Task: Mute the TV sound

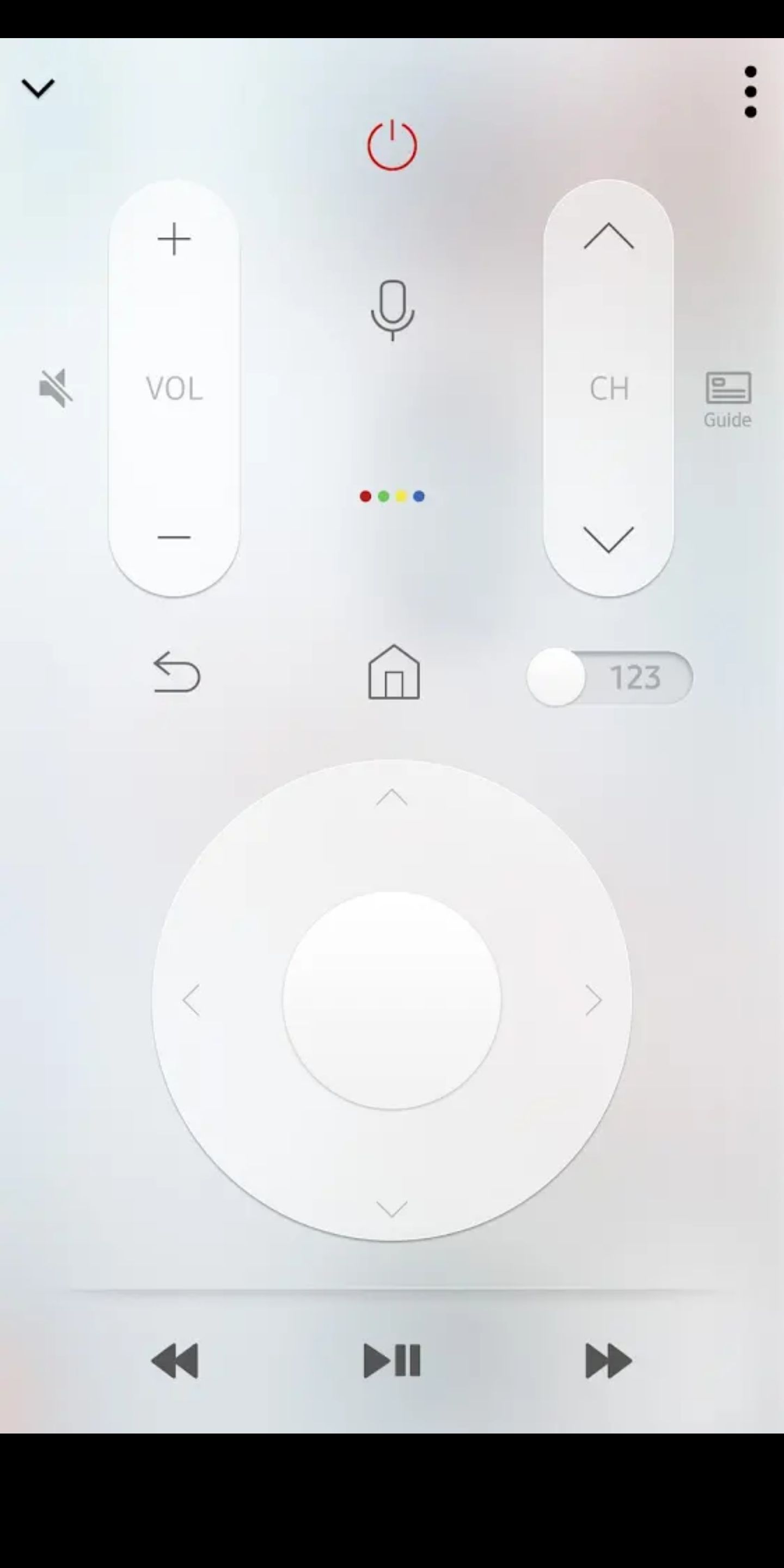Action: pyautogui.click(x=56, y=387)
